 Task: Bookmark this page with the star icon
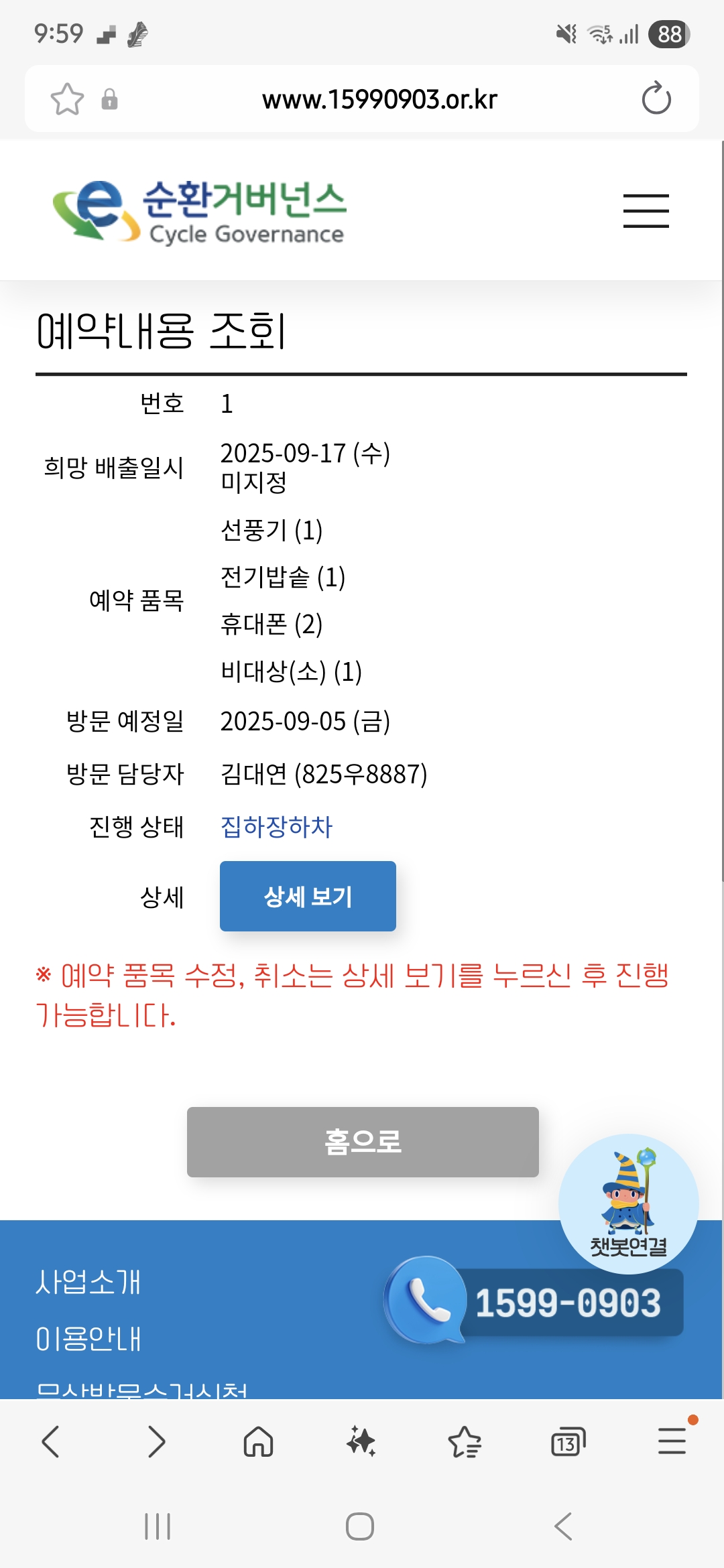click(67, 99)
